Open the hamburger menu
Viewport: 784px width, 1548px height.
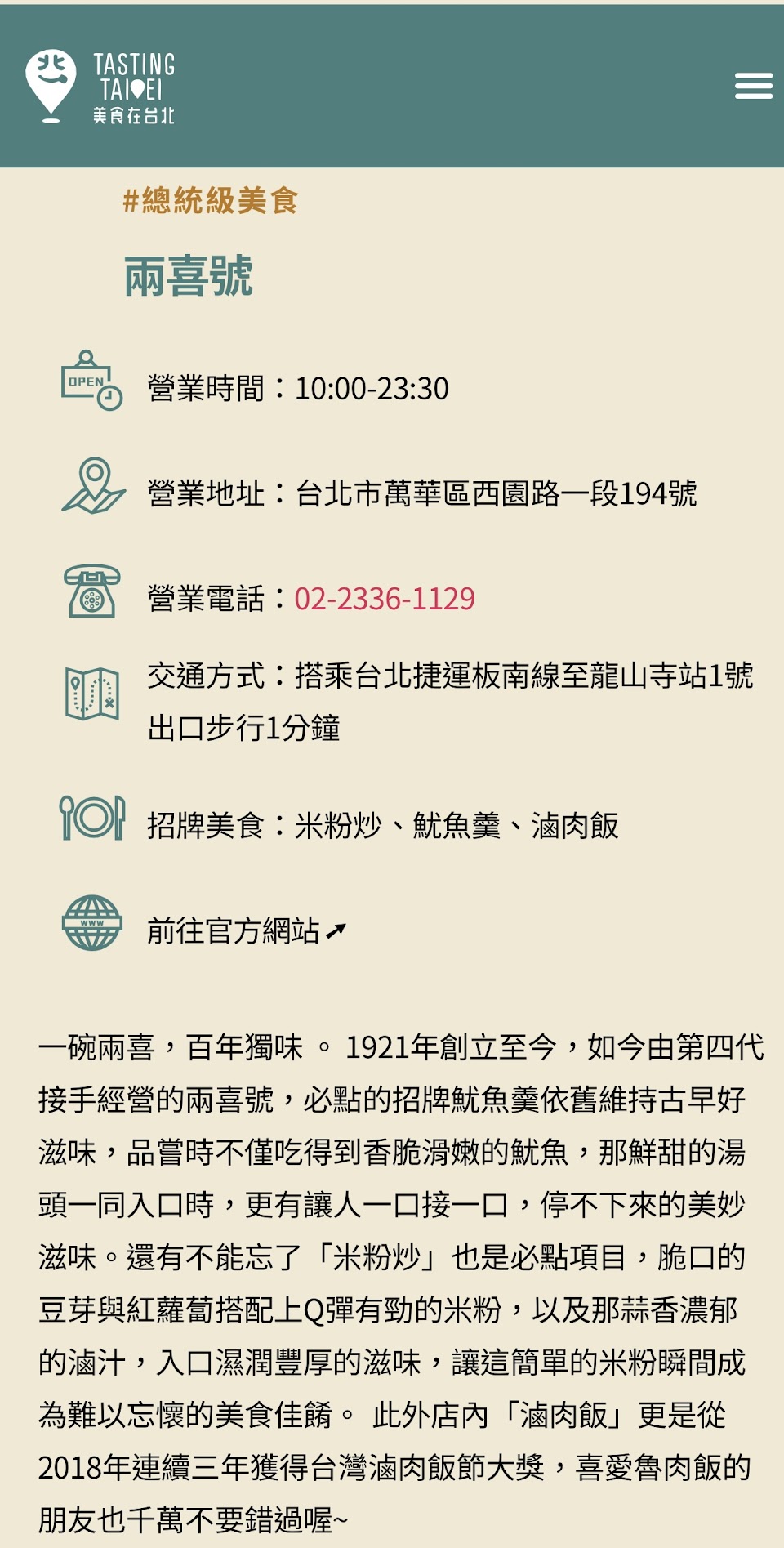(753, 86)
